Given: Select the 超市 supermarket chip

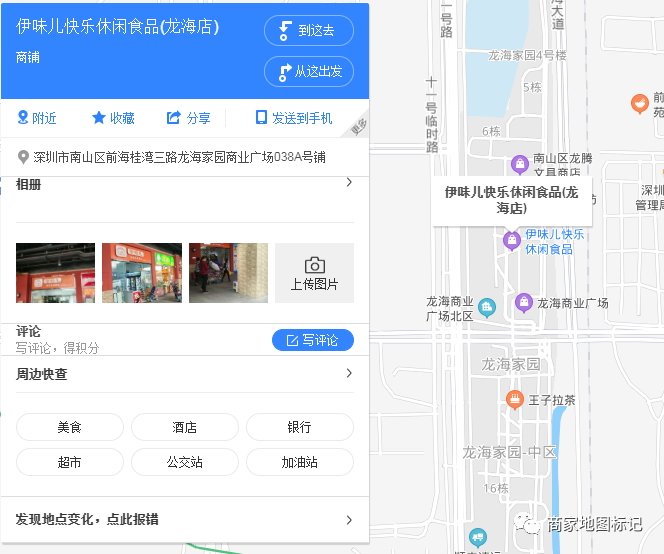Looking at the screenshot, I should (70, 462).
